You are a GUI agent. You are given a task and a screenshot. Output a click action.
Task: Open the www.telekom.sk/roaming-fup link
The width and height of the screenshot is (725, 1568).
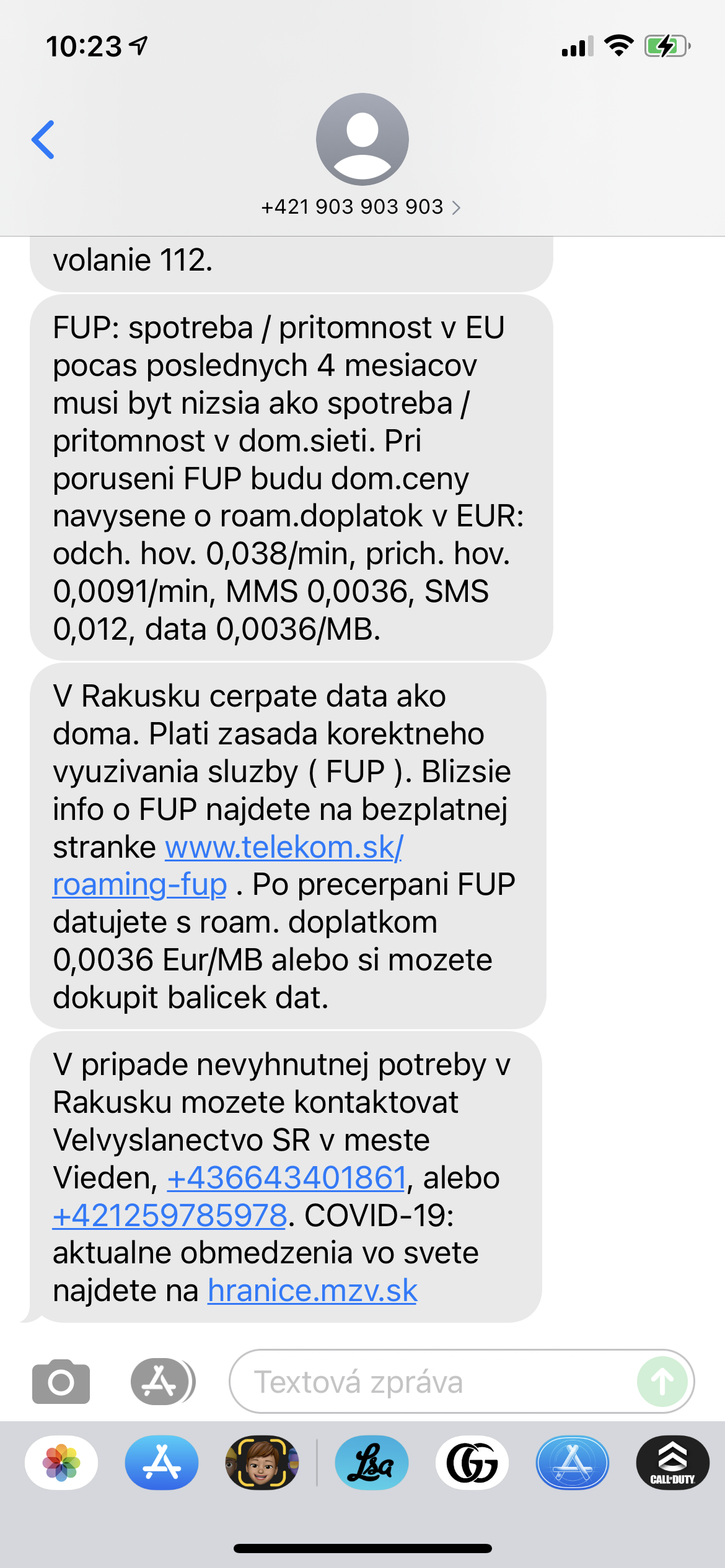[x=284, y=847]
